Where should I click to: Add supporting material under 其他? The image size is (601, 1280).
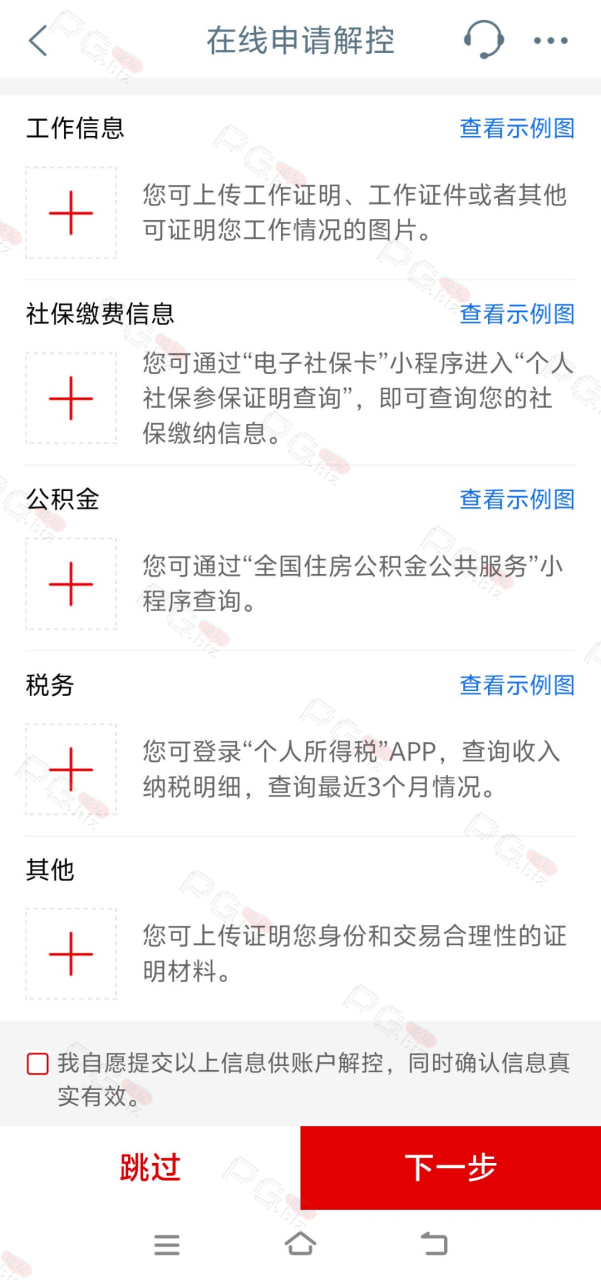(x=71, y=954)
